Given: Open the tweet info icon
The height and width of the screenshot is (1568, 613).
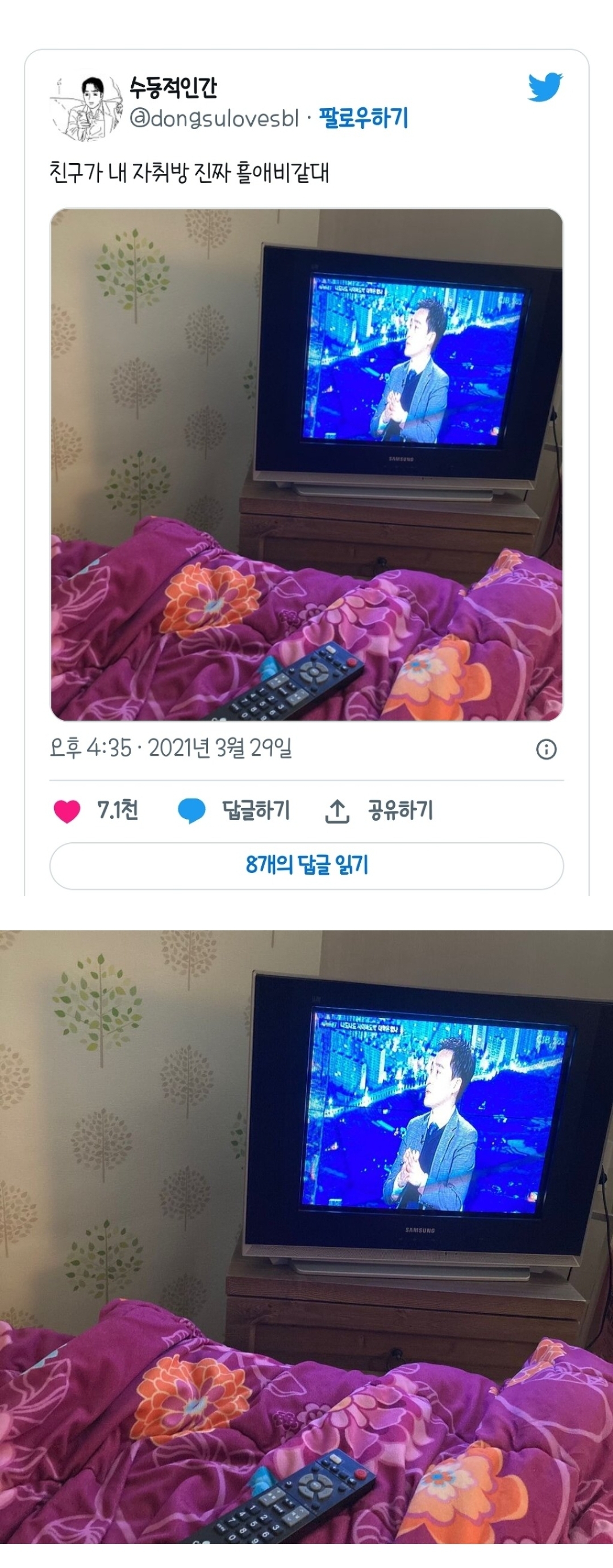Looking at the screenshot, I should (x=546, y=748).
